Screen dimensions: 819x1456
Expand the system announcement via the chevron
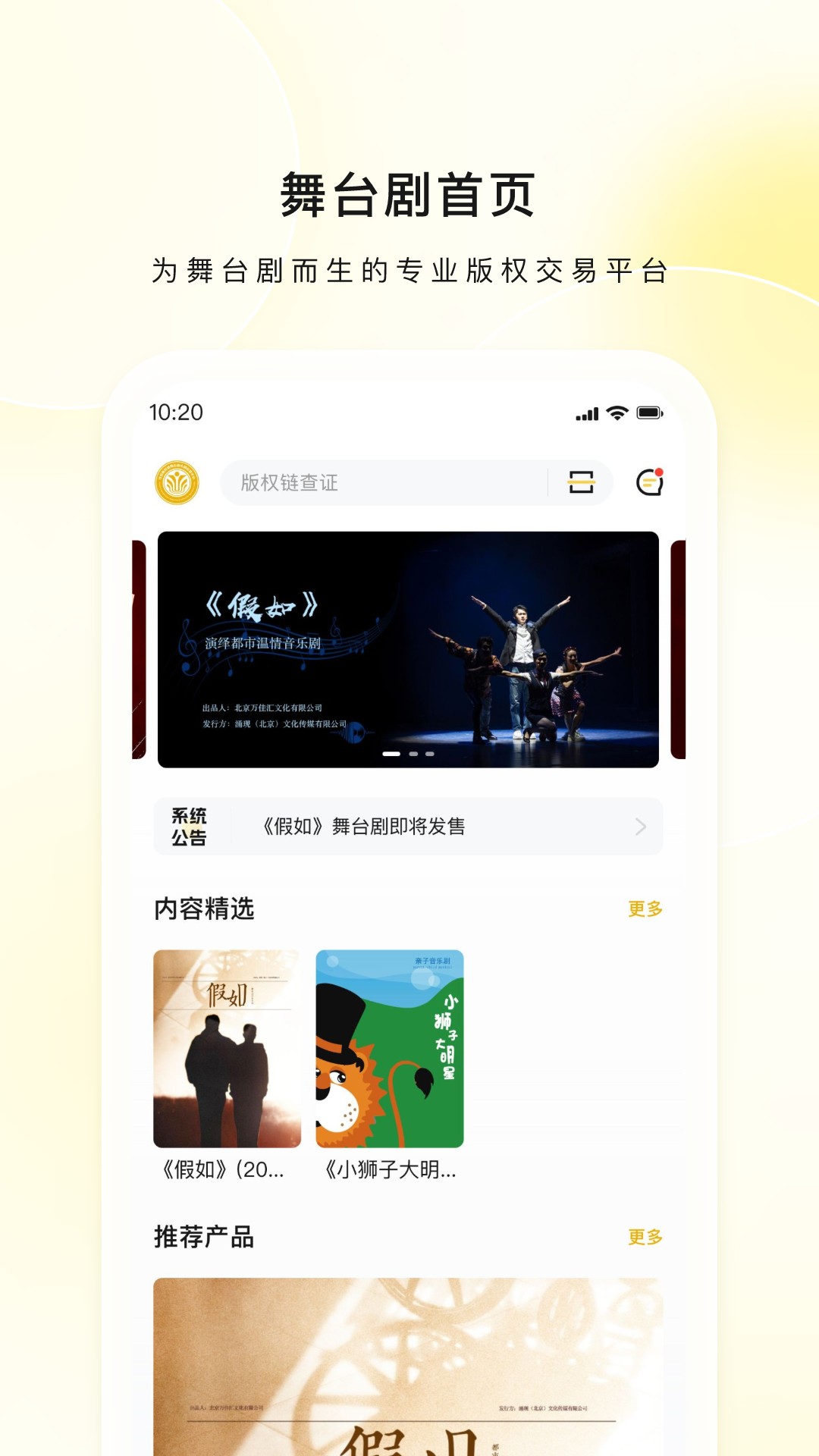tap(639, 827)
